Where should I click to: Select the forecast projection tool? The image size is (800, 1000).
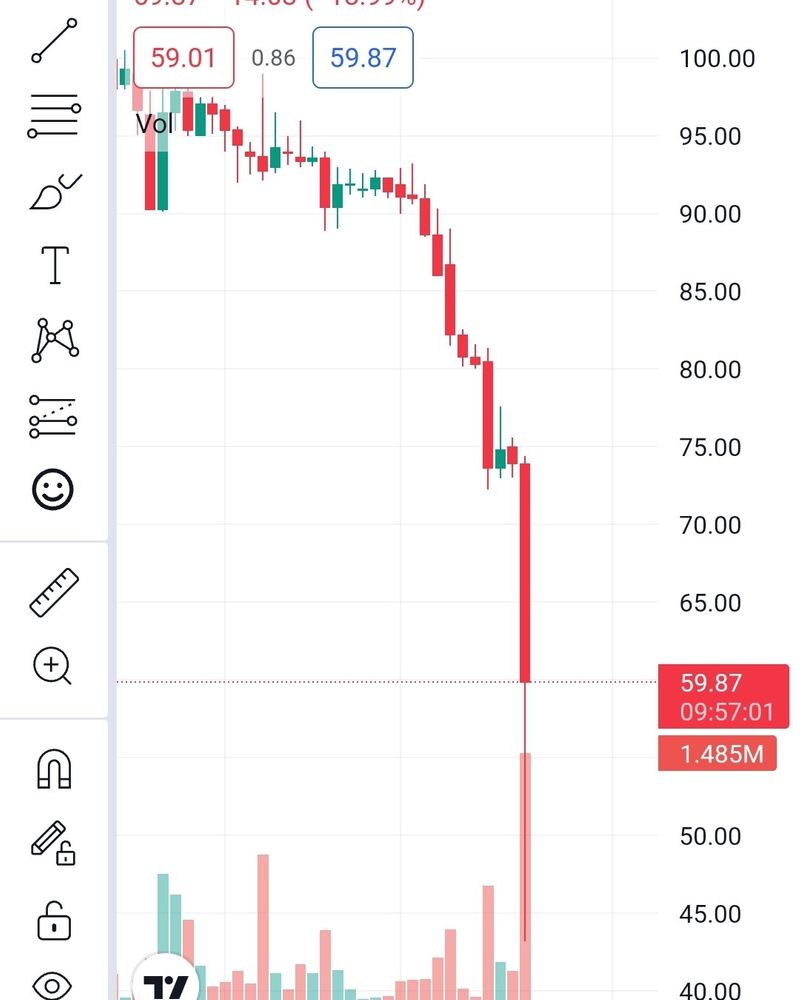click(55, 415)
